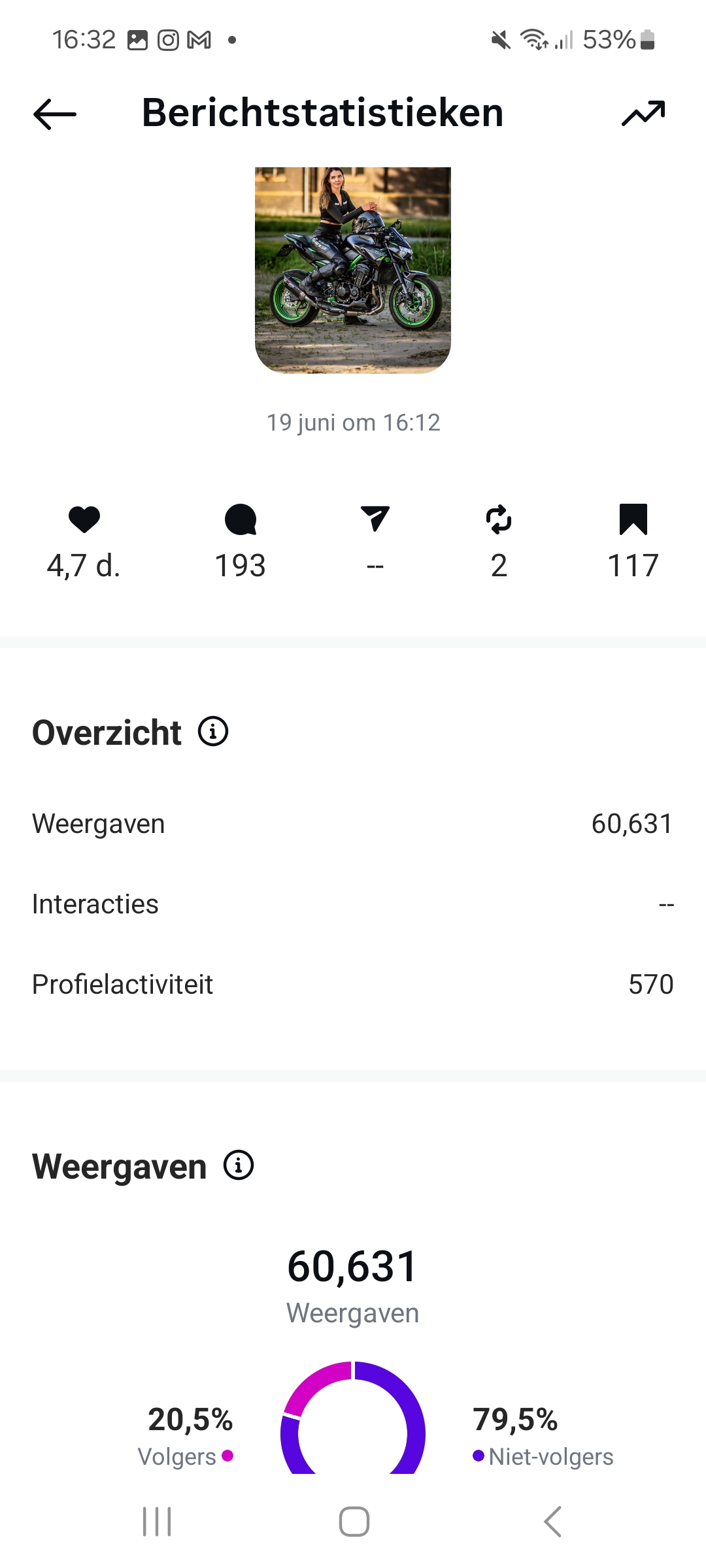Open the motorcycle post thumbnail
This screenshot has width=706, height=1568.
click(x=353, y=270)
